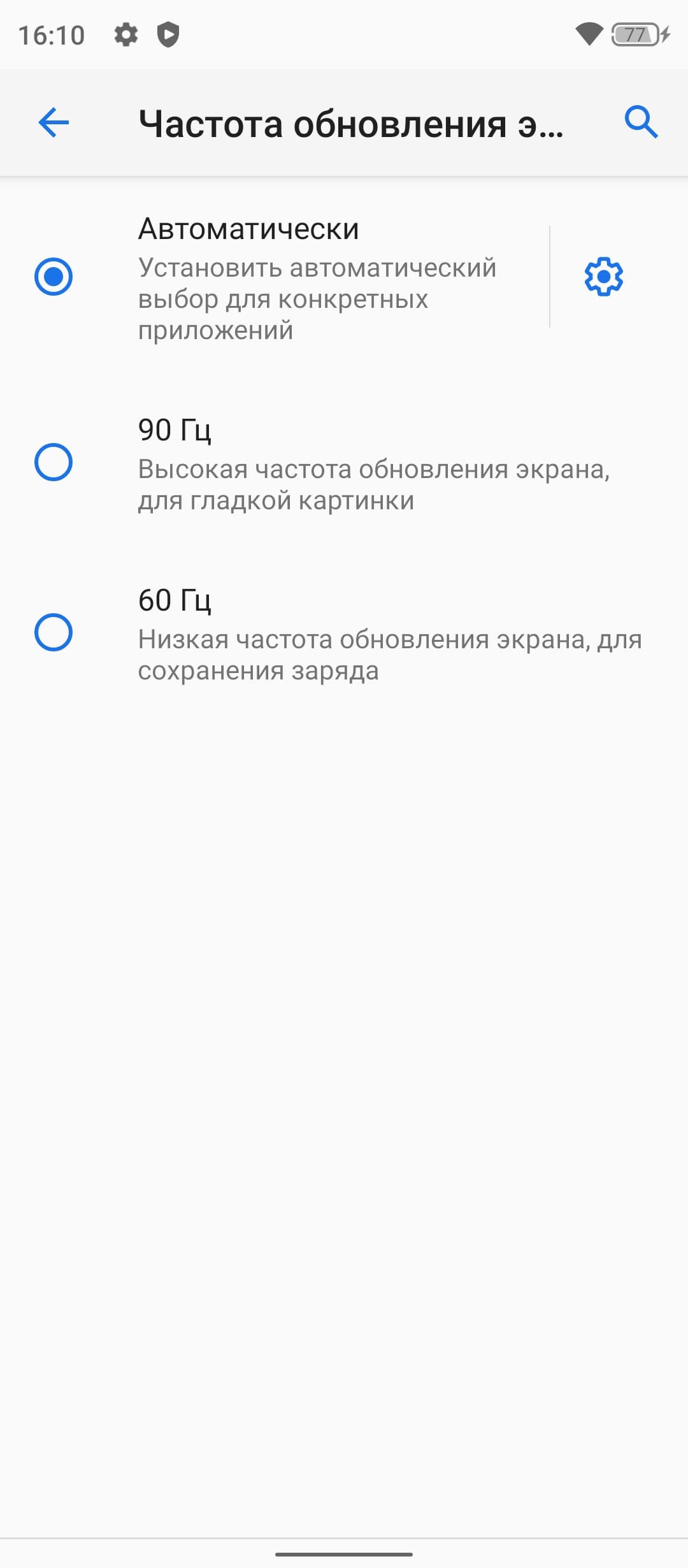Go back with the arrow icon
688x1568 pixels.
coord(54,122)
